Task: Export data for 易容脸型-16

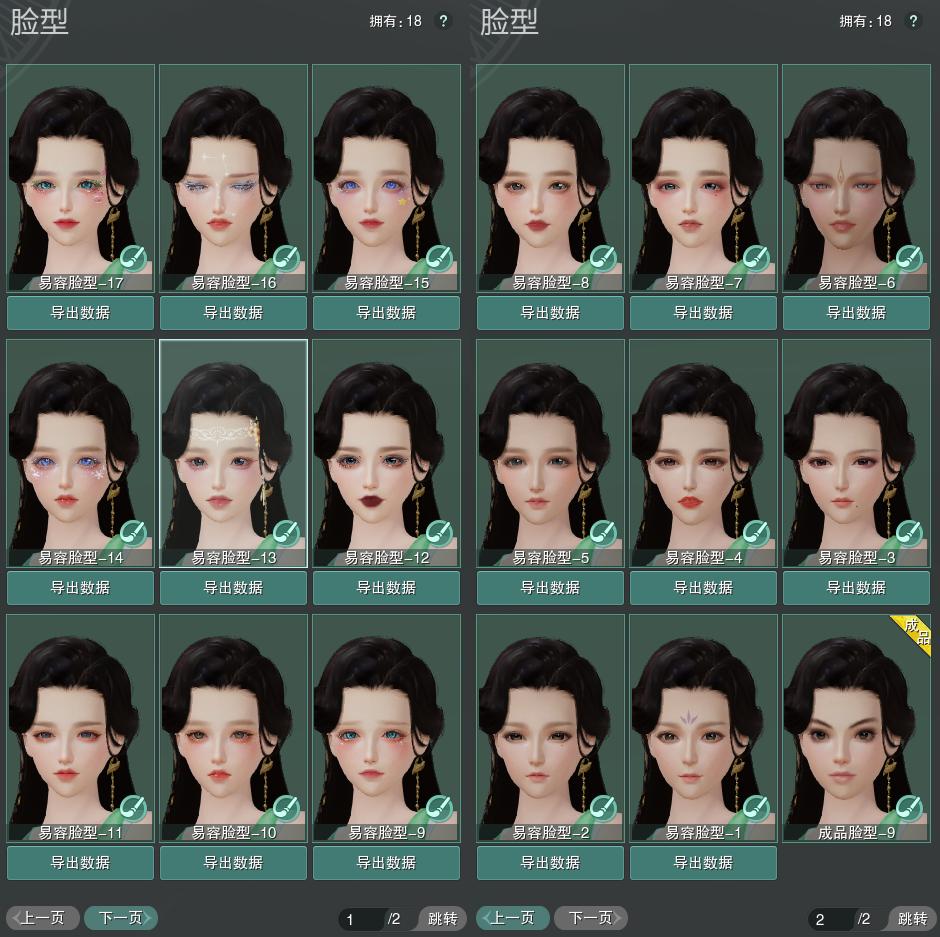Action: coord(233,313)
